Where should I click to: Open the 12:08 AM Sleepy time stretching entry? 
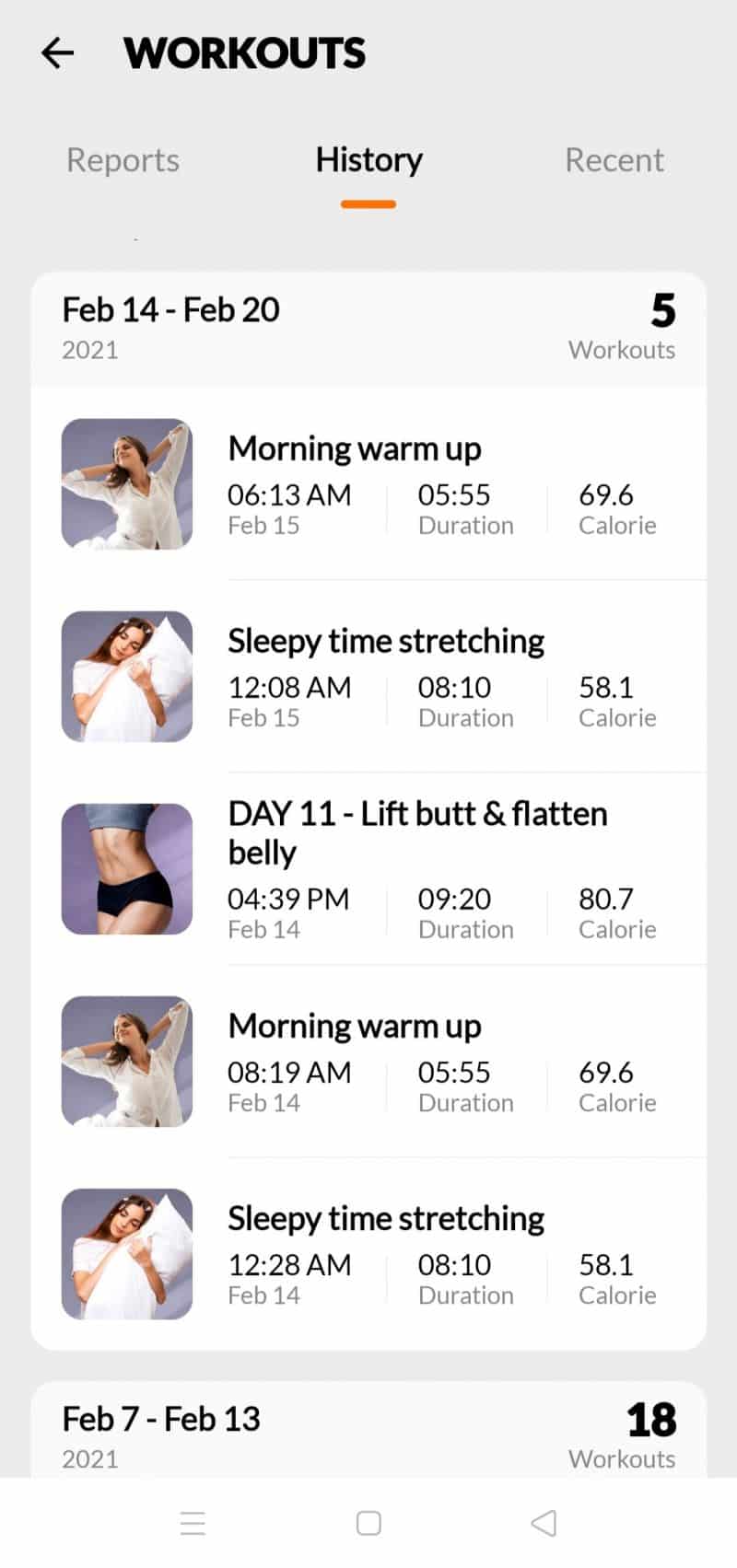[x=368, y=677]
